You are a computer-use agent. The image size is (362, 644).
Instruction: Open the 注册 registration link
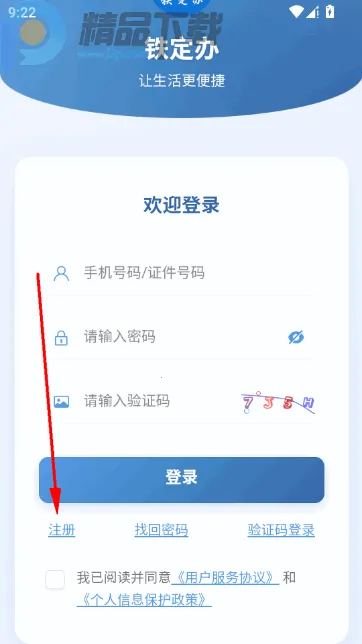[x=62, y=530]
